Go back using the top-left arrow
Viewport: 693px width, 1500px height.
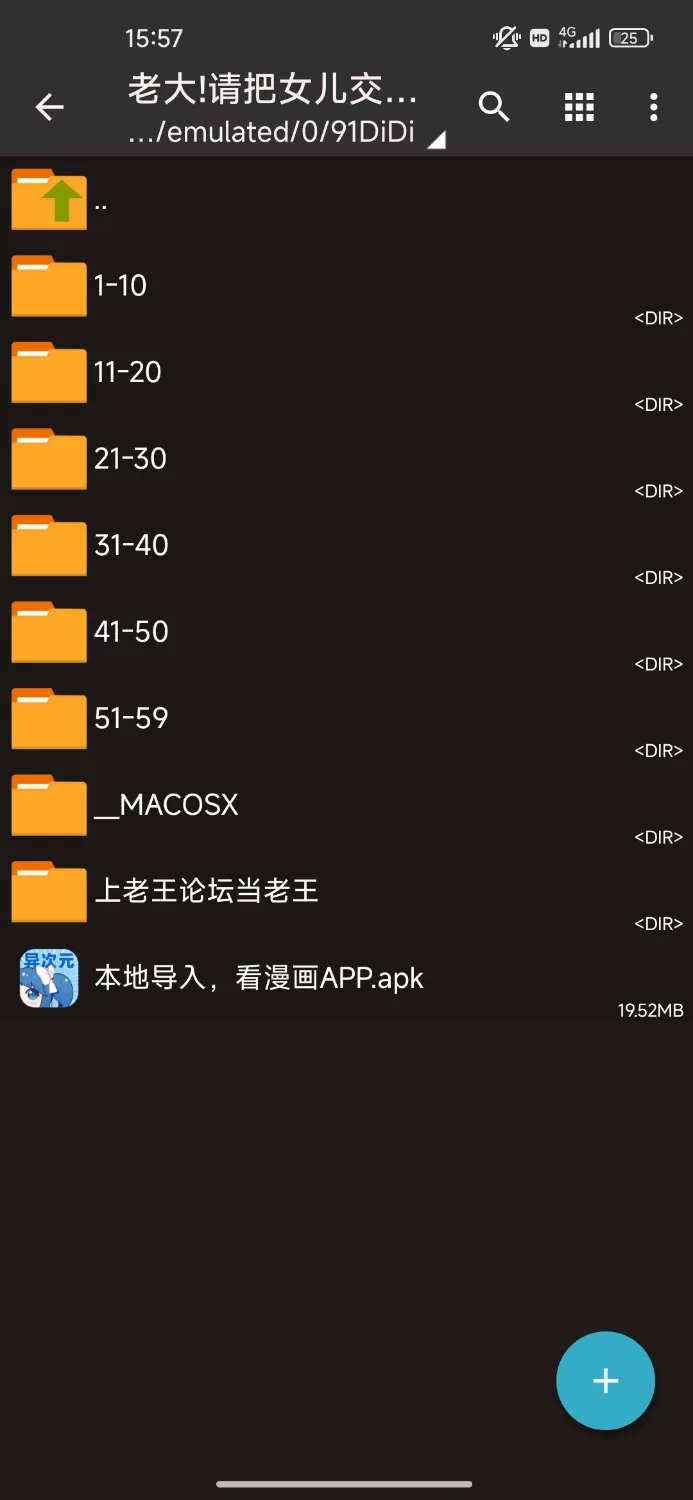coord(49,107)
